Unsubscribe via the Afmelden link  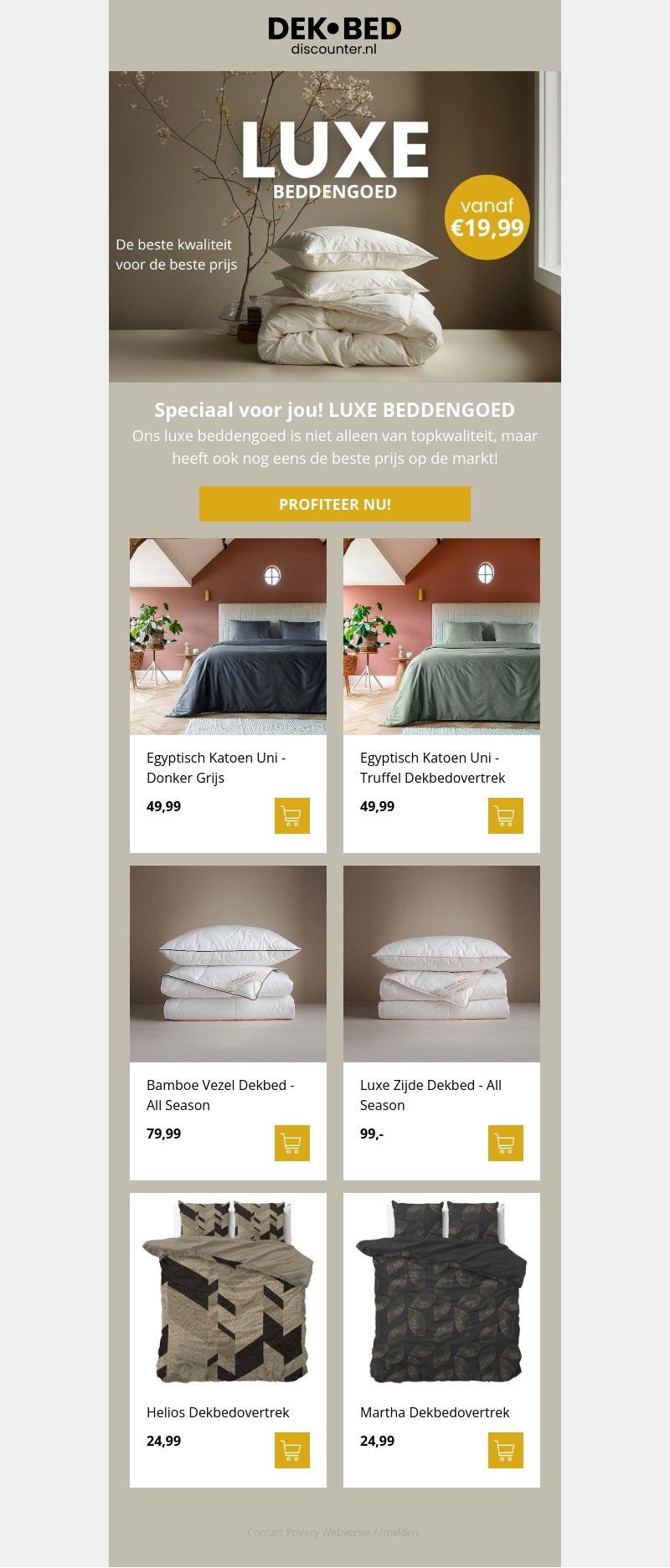click(x=396, y=1532)
